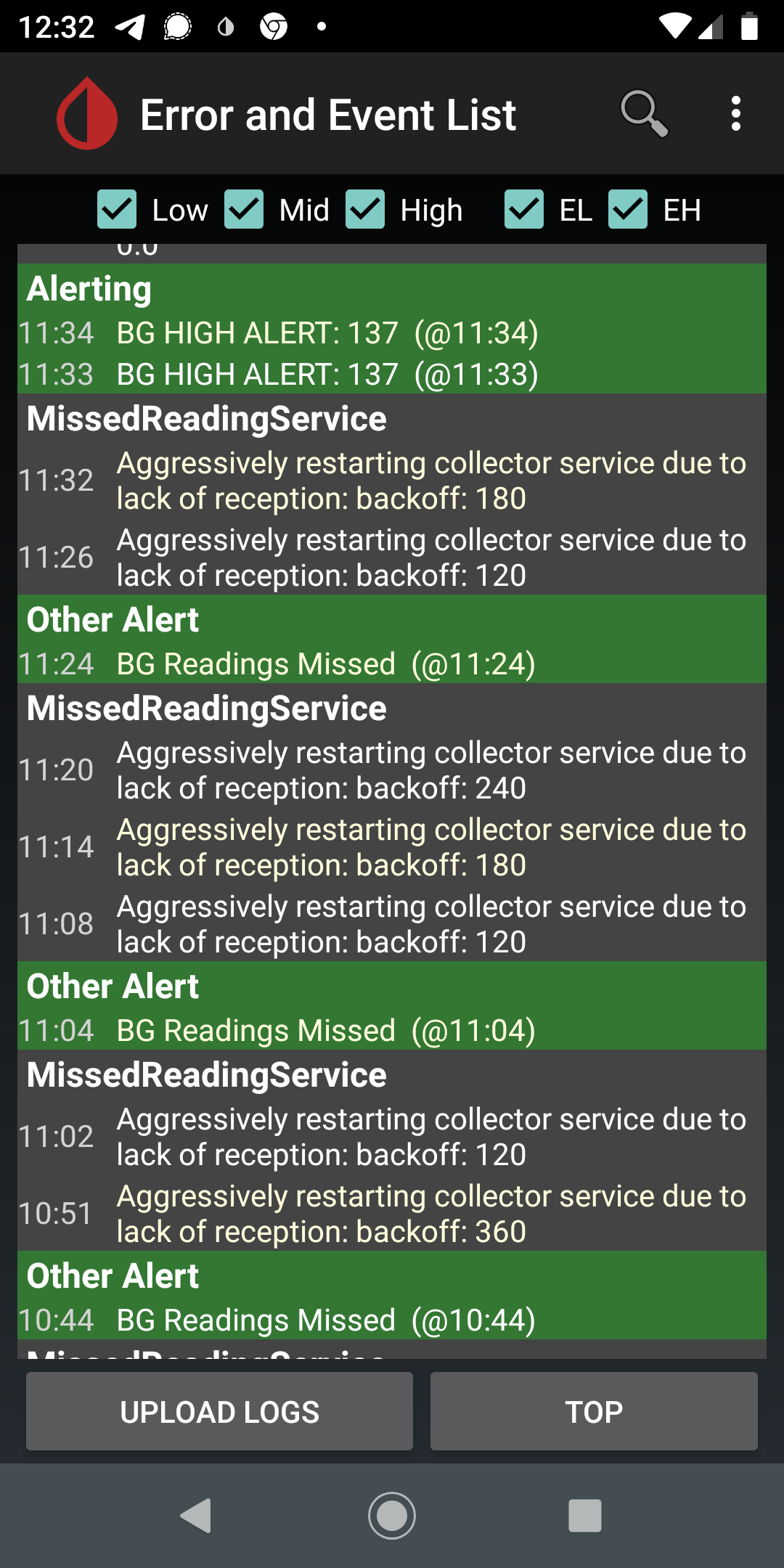Viewport: 784px width, 1568px height.
Task: Select the Error and Event List title
Action: point(327,114)
